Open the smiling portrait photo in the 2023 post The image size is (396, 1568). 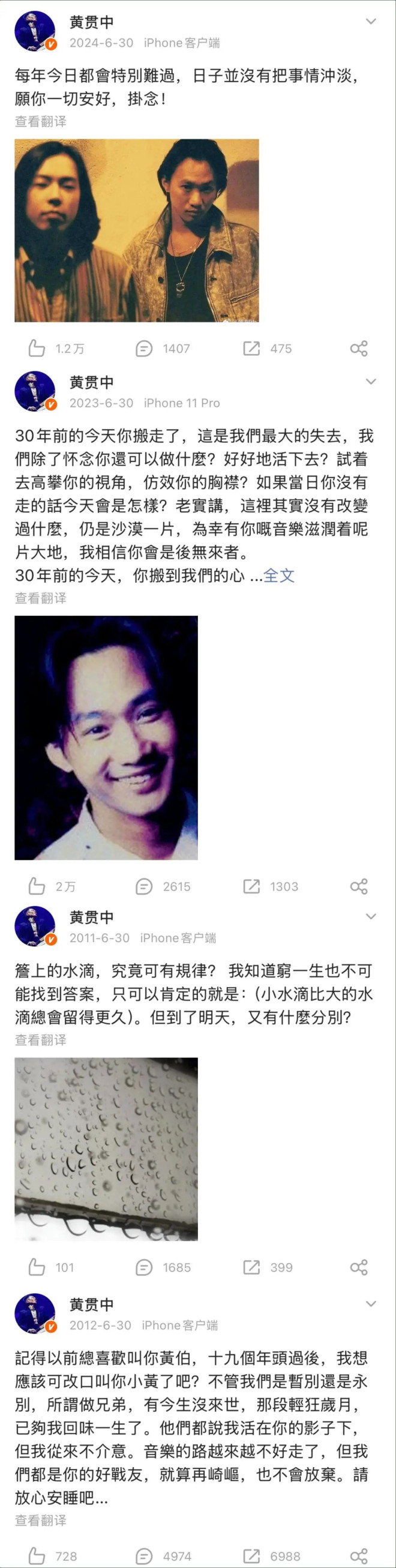[x=106, y=737]
